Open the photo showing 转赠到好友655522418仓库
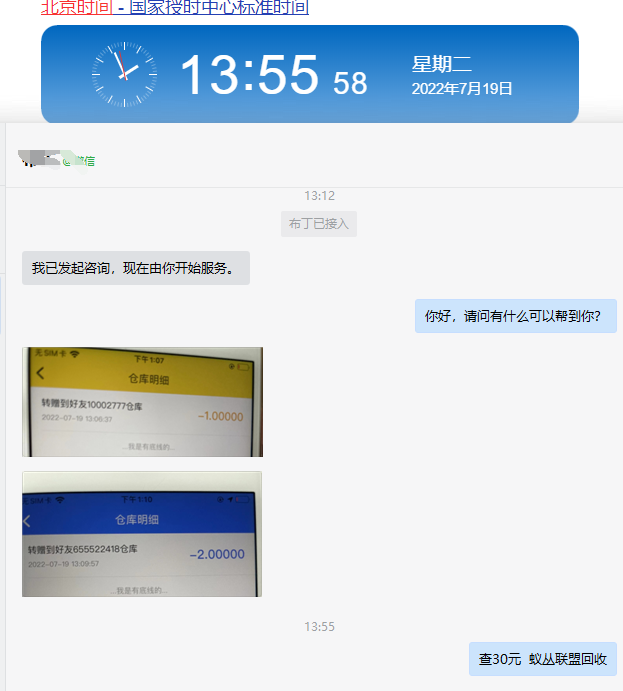Viewport: 623px width, 691px height. 142,534
